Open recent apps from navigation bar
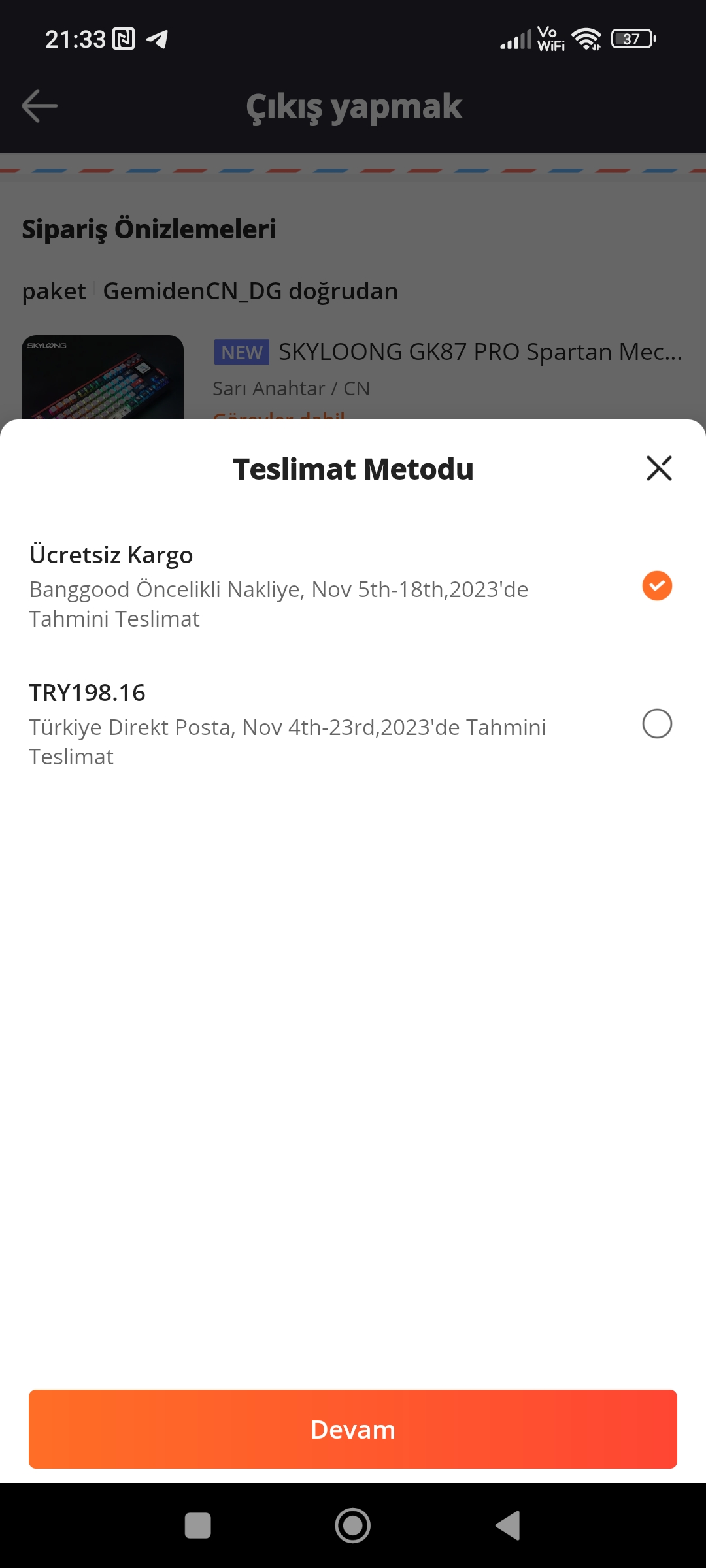Image resolution: width=706 pixels, height=1568 pixels. 197,1526
